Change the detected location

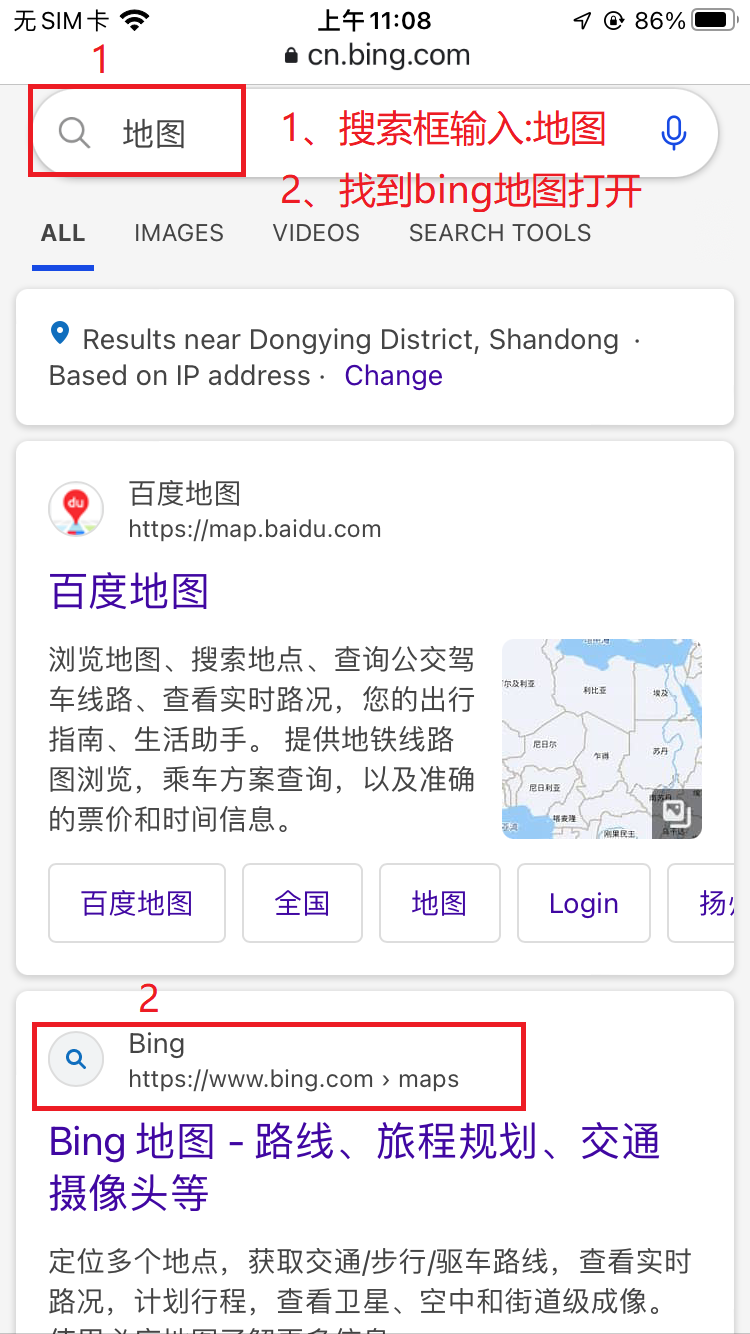[394, 376]
